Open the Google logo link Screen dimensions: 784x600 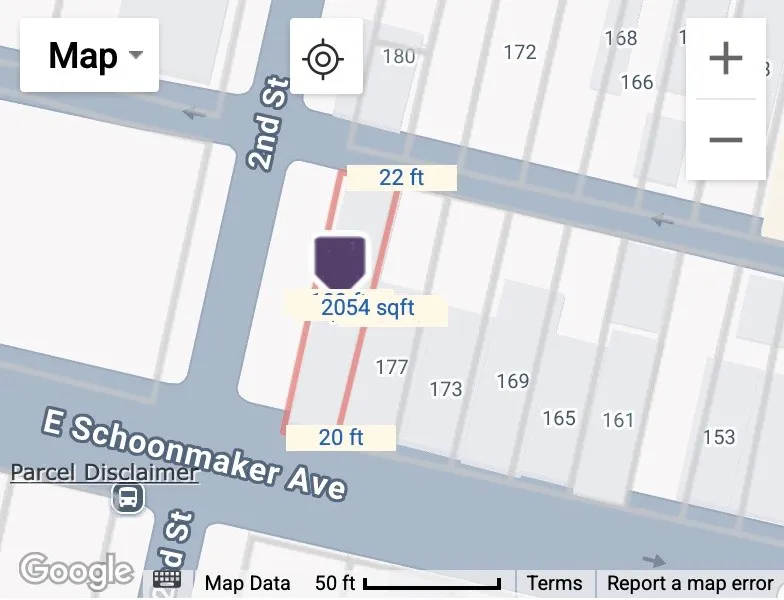(76, 571)
